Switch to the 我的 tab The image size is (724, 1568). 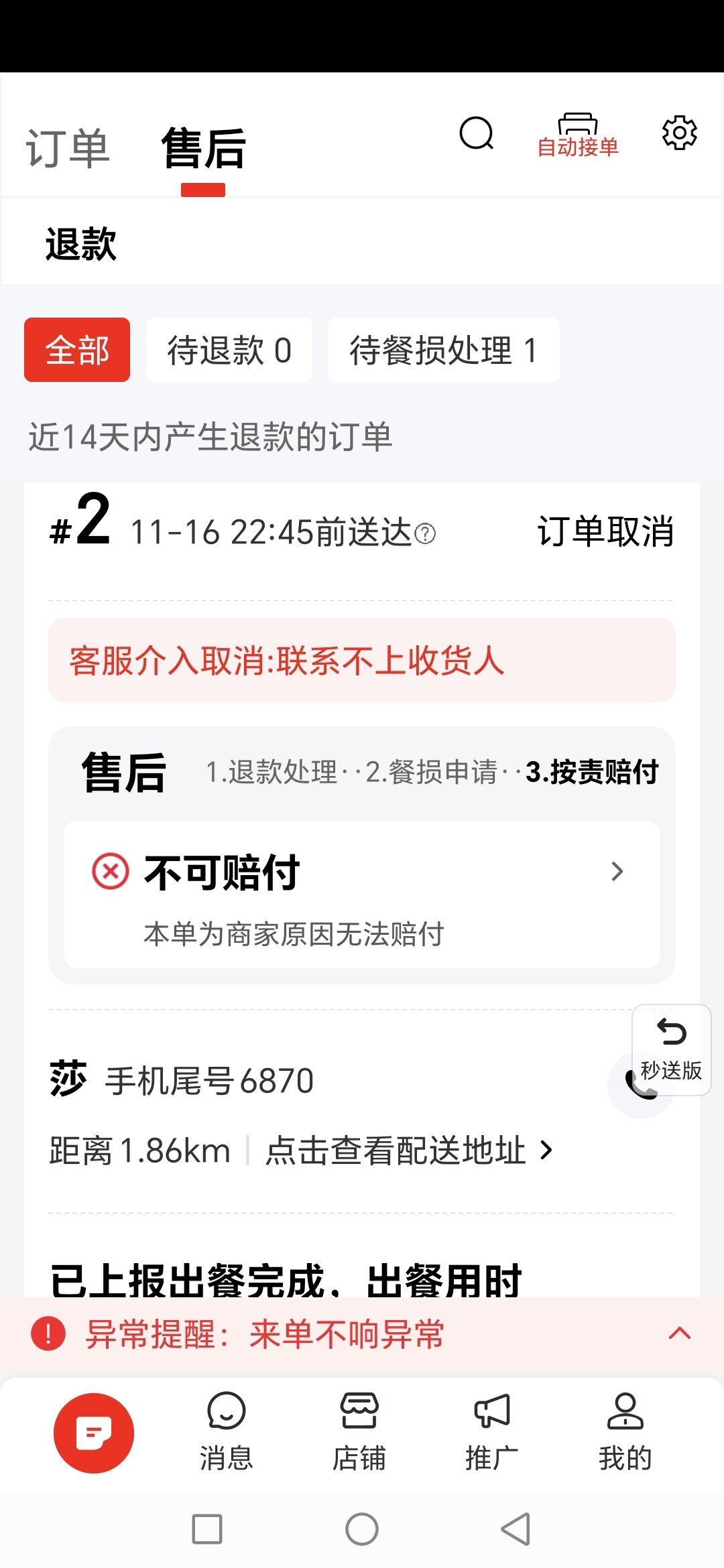(x=625, y=1433)
